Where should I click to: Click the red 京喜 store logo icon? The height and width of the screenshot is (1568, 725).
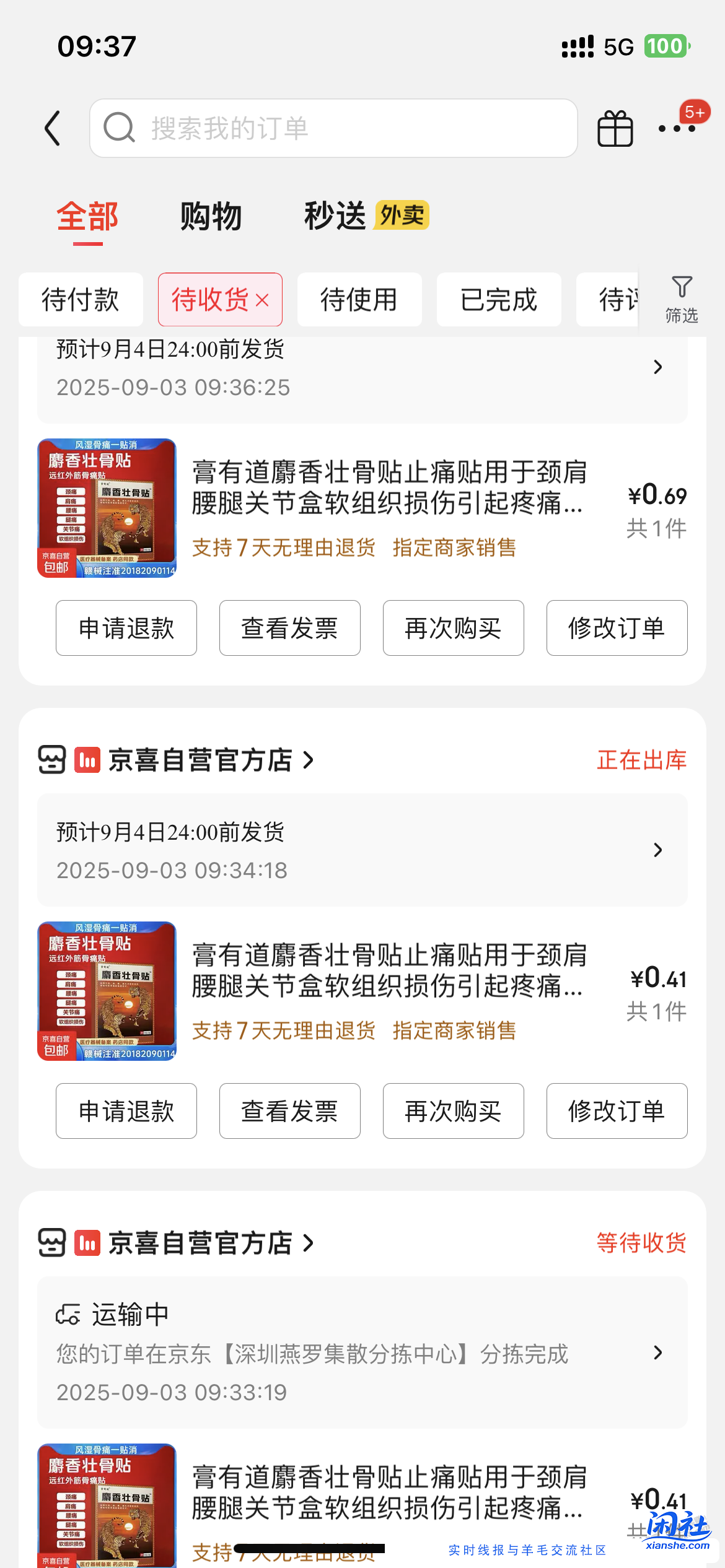coord(87,760)
